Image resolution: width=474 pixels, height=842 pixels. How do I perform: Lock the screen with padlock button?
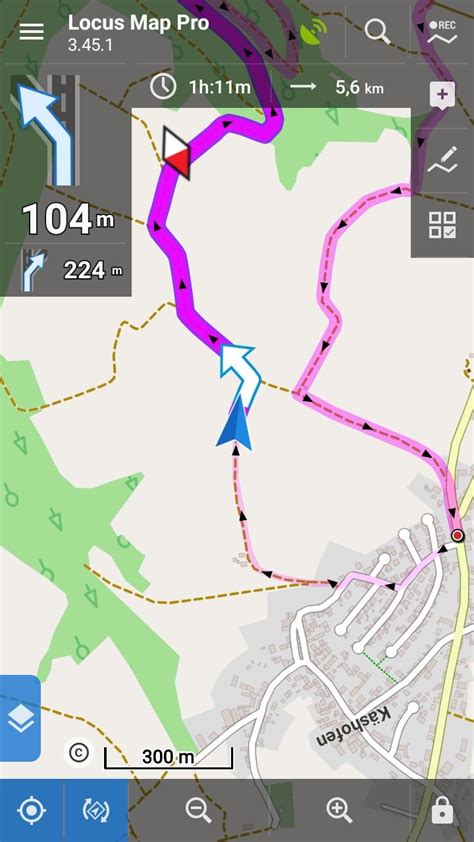[442, 810]
